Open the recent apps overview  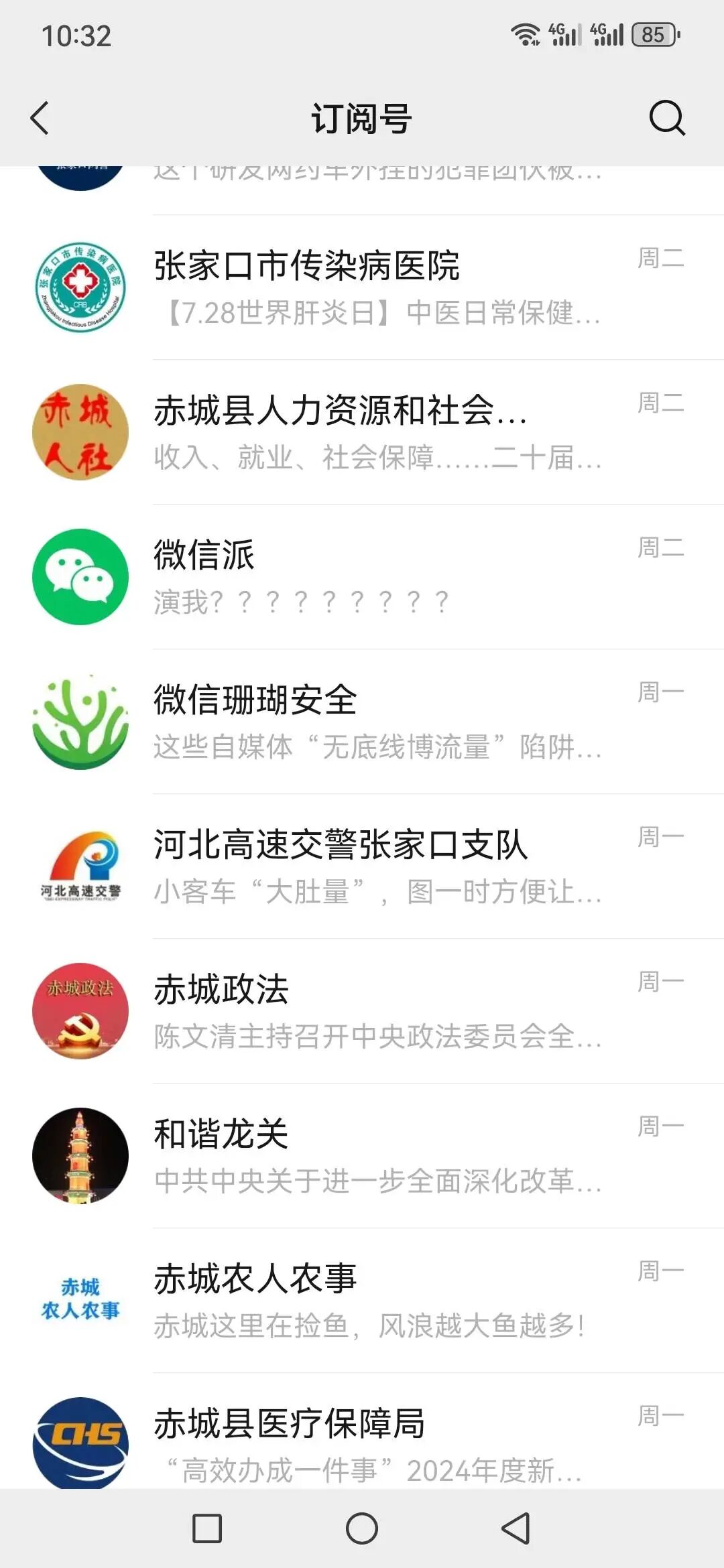[207, 1528]
